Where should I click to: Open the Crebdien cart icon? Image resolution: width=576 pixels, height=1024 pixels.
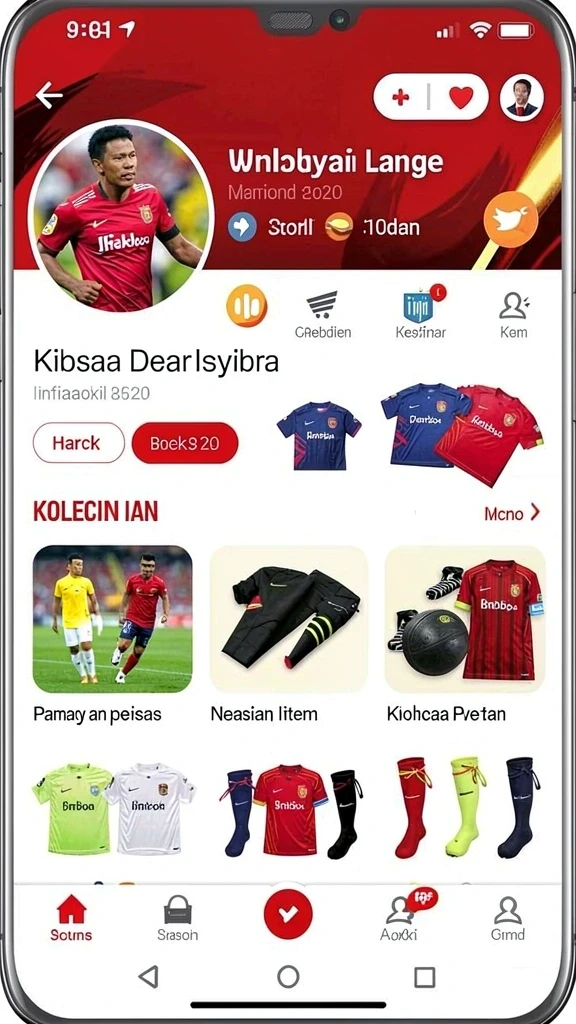click(322, 315)
